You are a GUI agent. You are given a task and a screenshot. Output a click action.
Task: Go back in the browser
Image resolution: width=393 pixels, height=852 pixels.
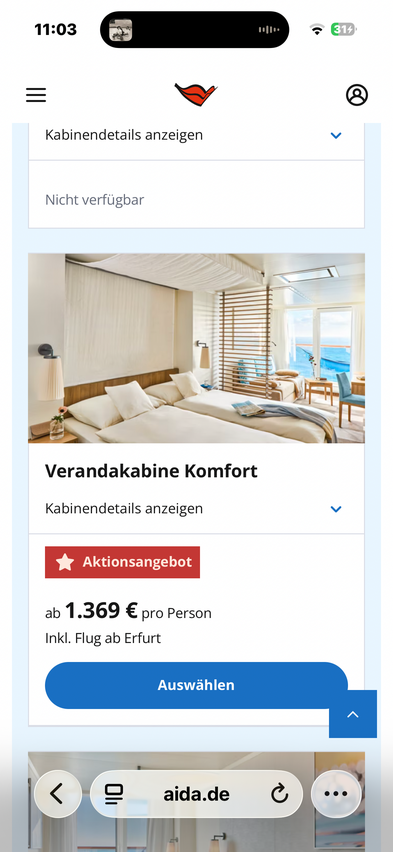(58, 794)
